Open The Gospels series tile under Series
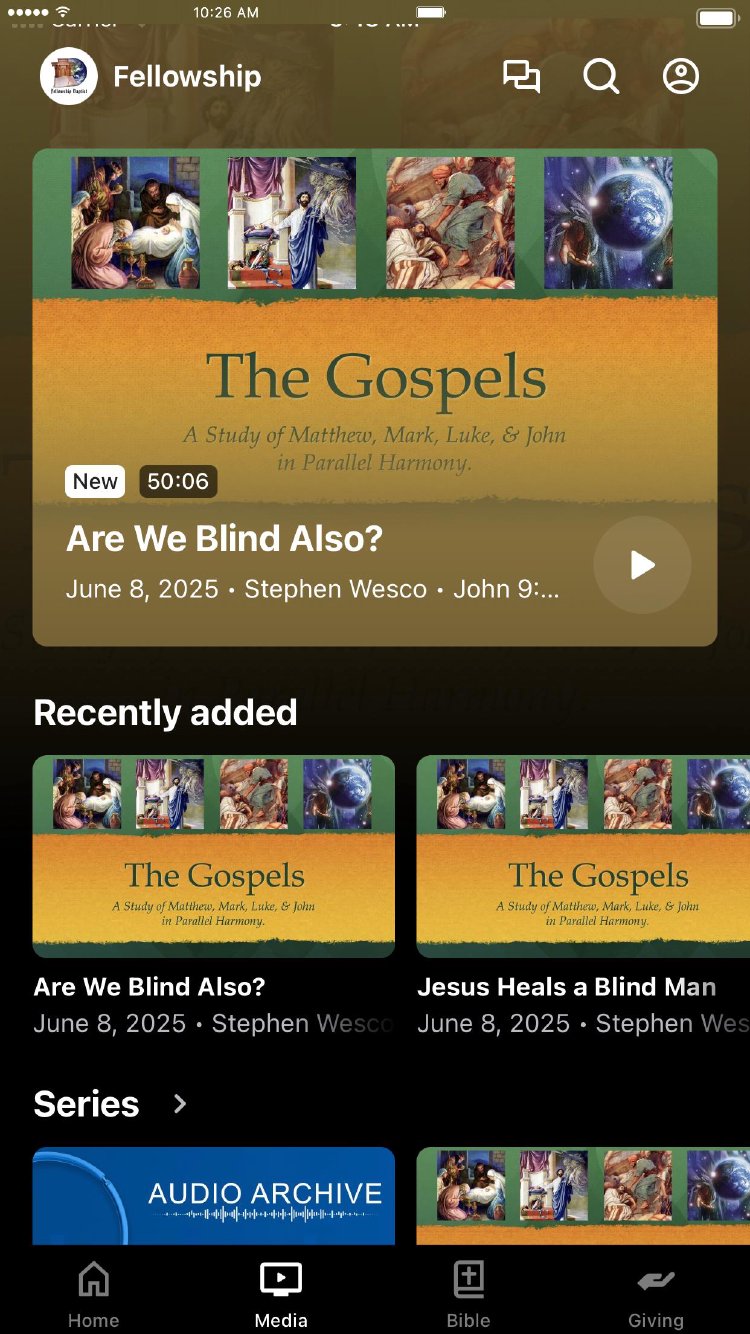The image size is (750, 1334). (x=583, y=1195)
